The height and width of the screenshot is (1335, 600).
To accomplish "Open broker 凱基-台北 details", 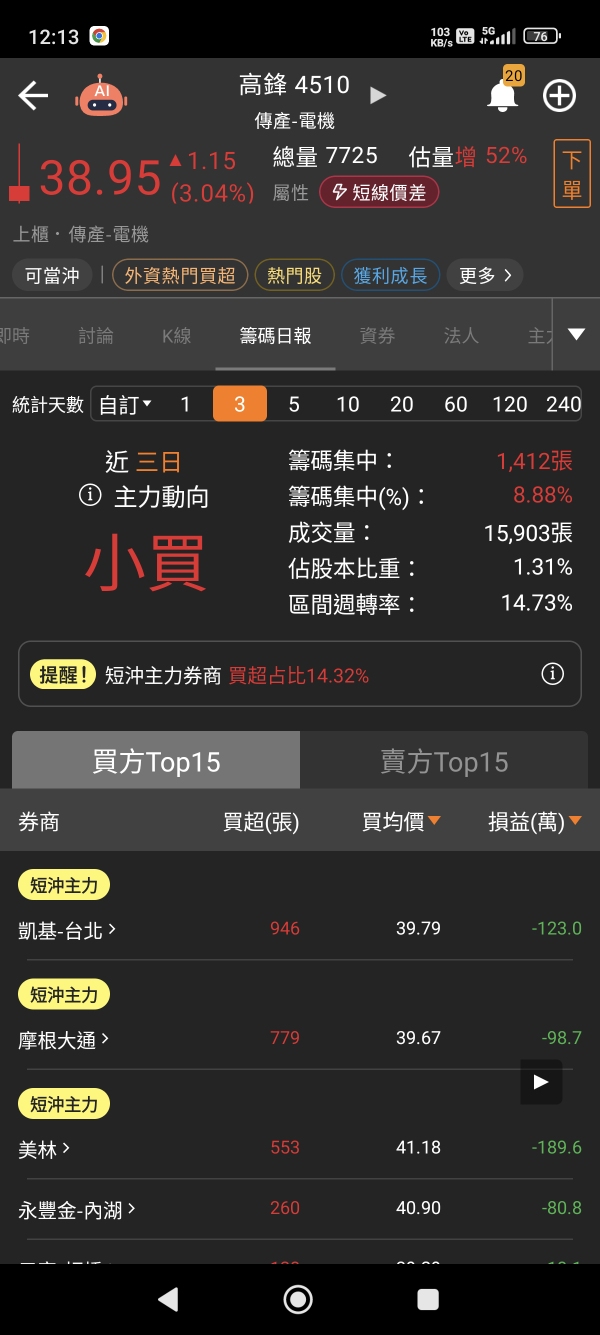I will (x=67, y=930).
